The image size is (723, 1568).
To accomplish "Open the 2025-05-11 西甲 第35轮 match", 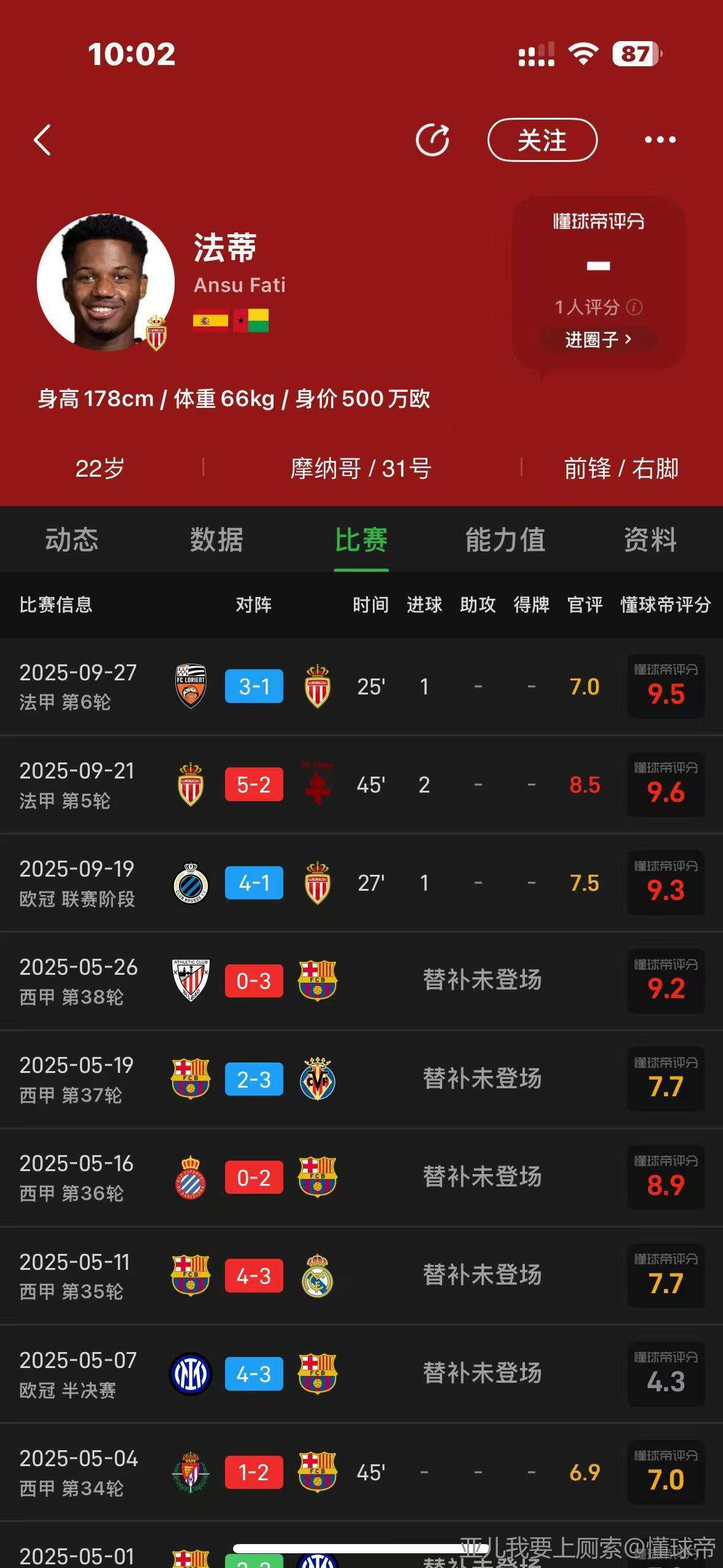I will point(361,1276).
